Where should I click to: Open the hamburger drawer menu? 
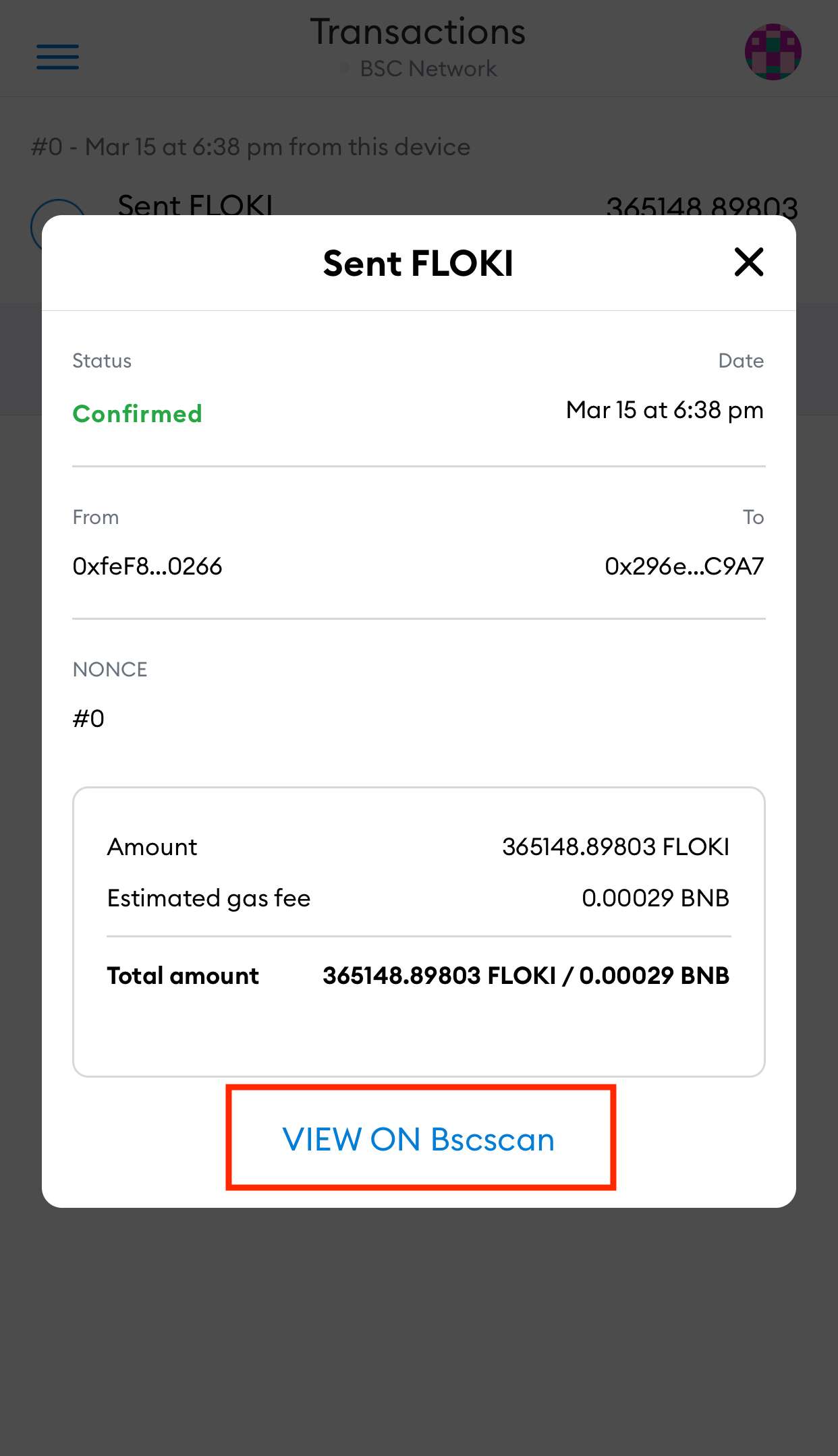click(57, 57)
